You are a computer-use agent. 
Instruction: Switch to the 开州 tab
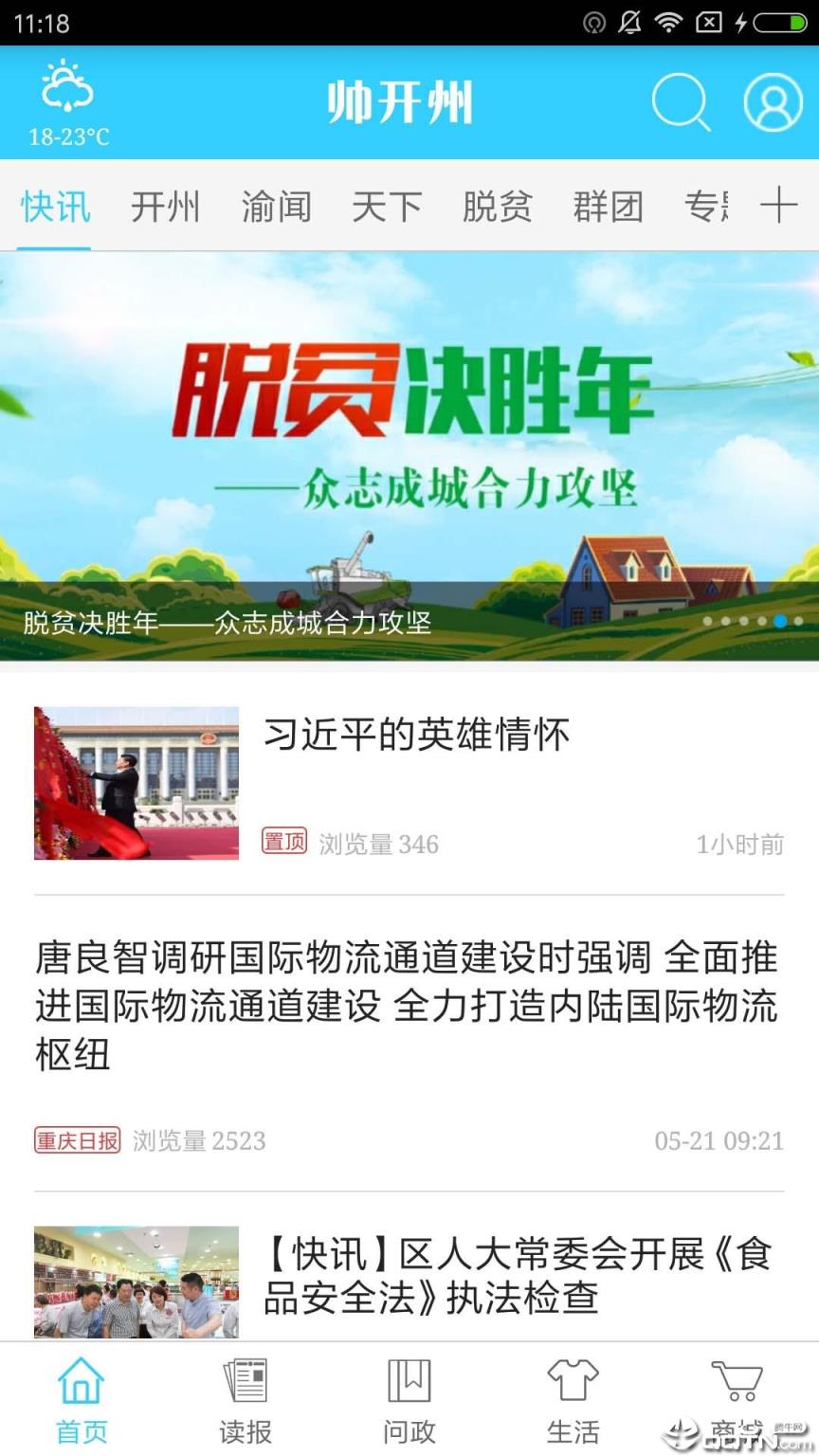point(165,206)
